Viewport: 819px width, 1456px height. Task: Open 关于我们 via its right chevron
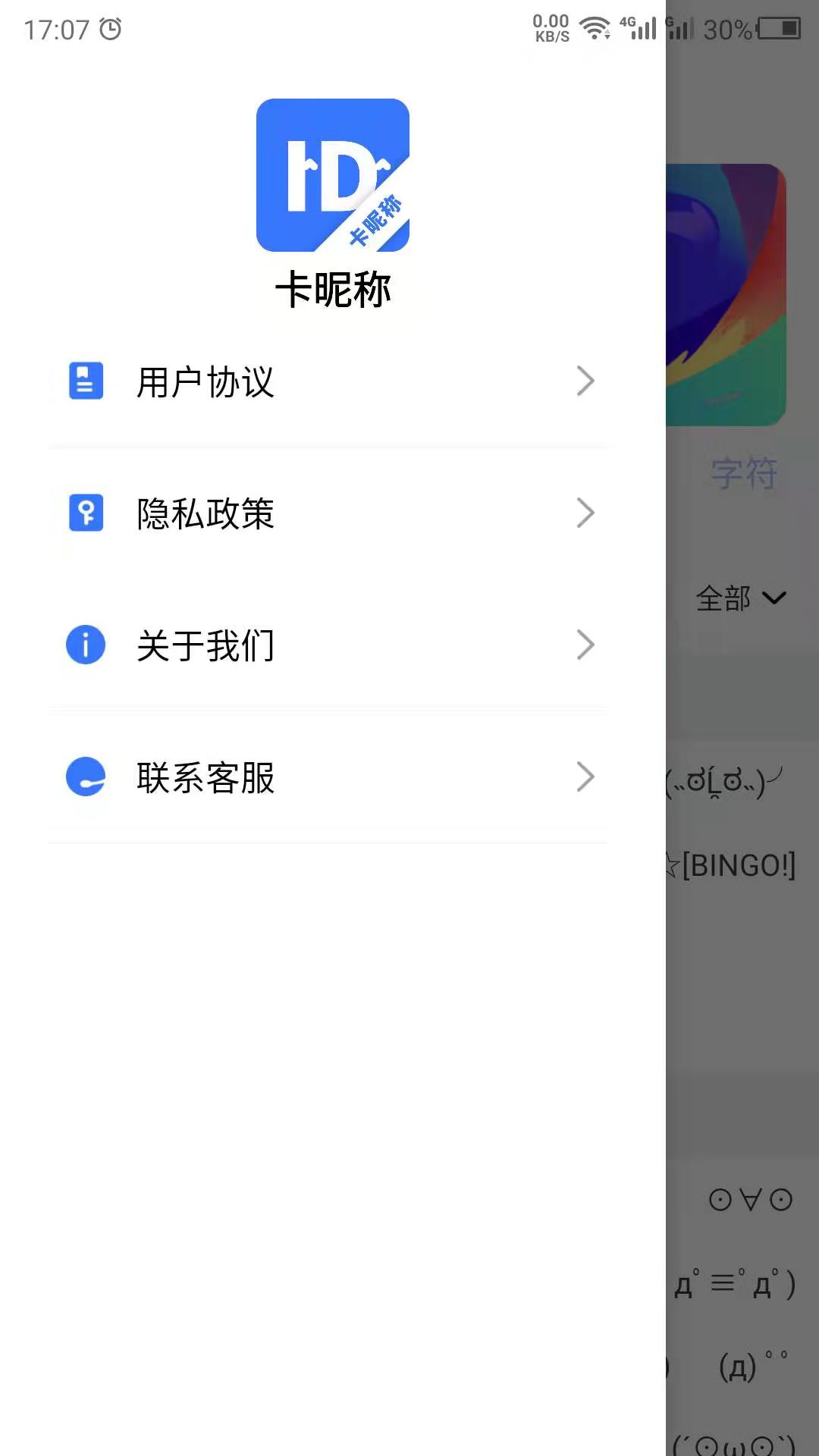point(585,645)
